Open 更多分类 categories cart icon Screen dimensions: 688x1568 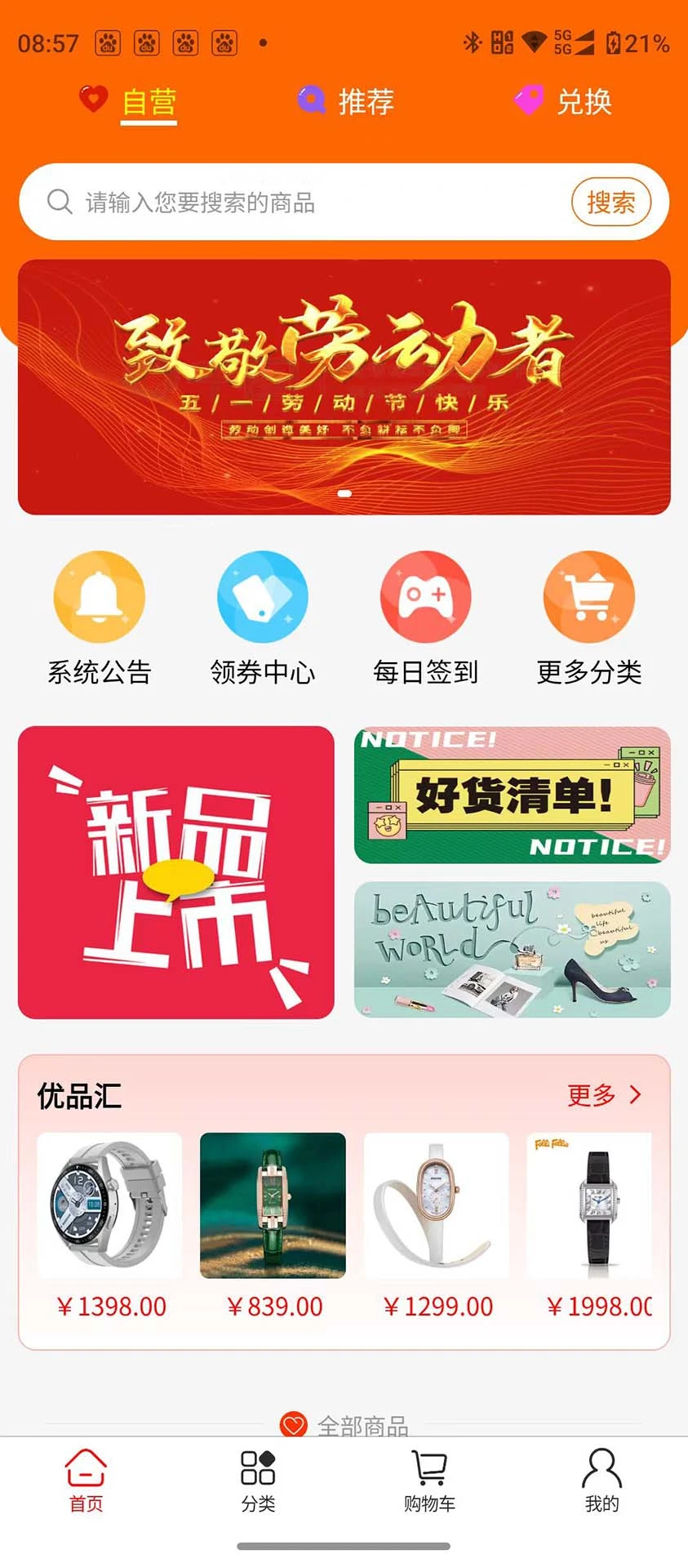pyautogui.click(x=589, y=597)
